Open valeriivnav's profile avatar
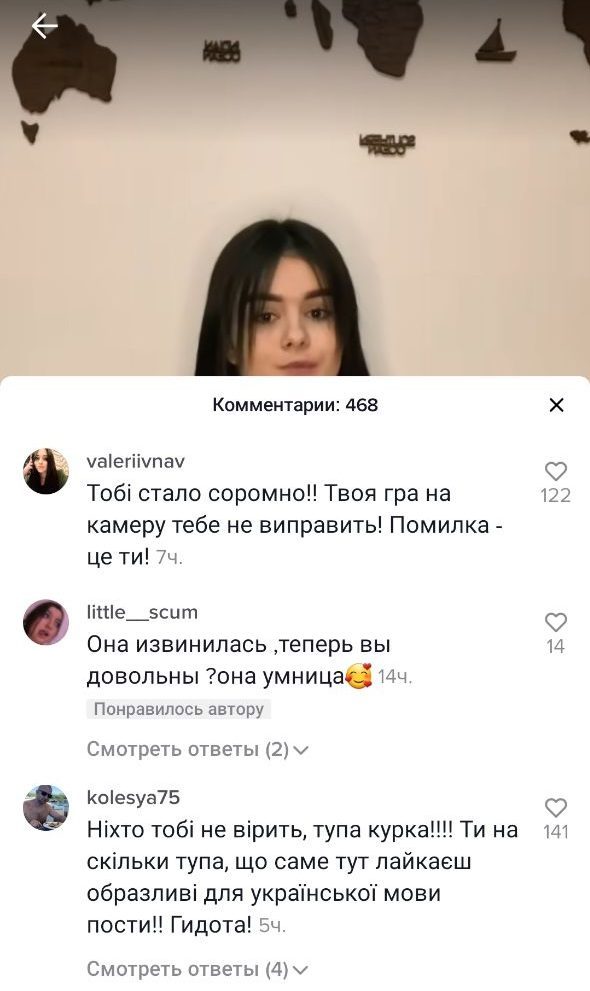The height and width of the screenshot is (991, 590). point(46,471)
